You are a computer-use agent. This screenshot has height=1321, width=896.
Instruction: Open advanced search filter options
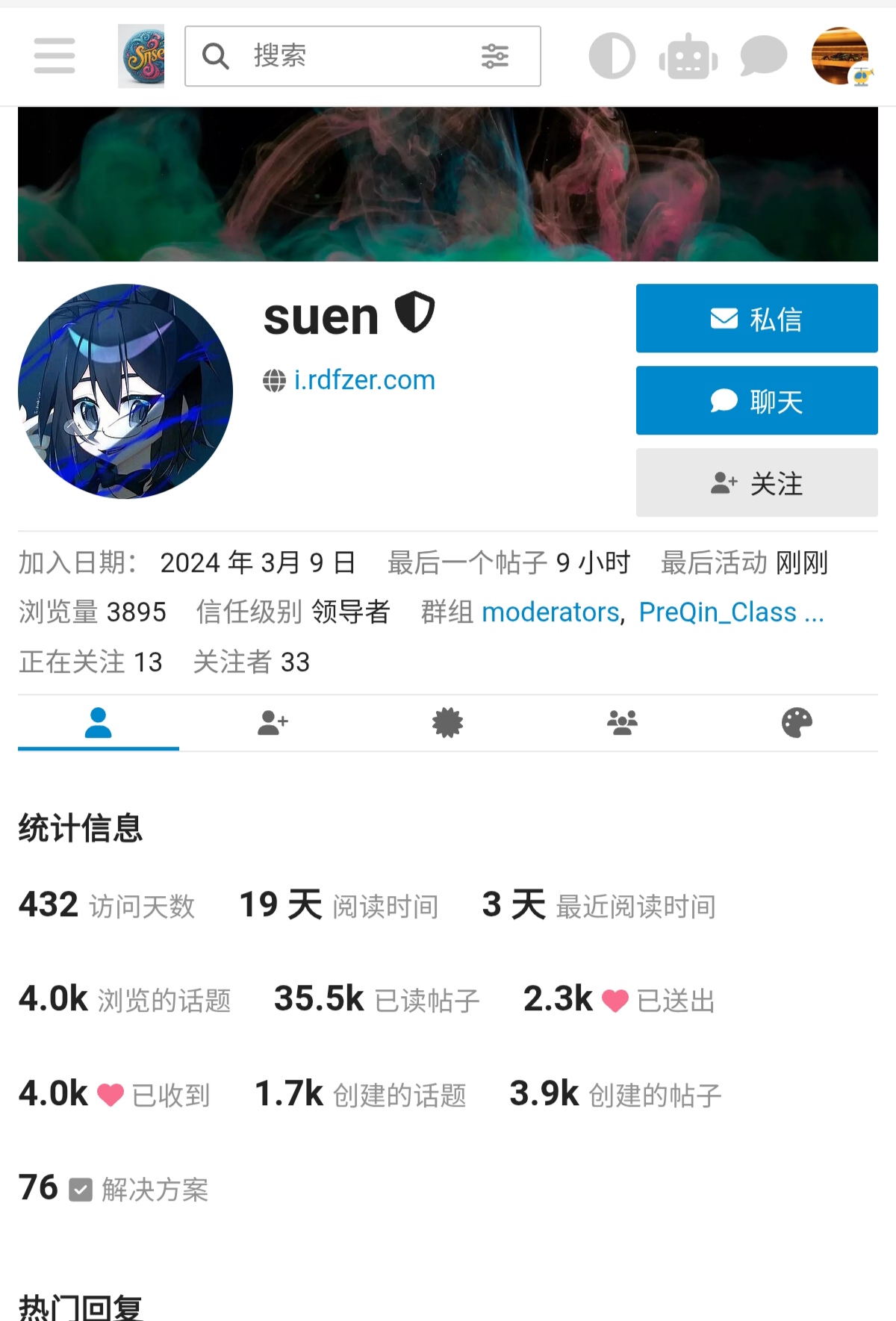494,56
